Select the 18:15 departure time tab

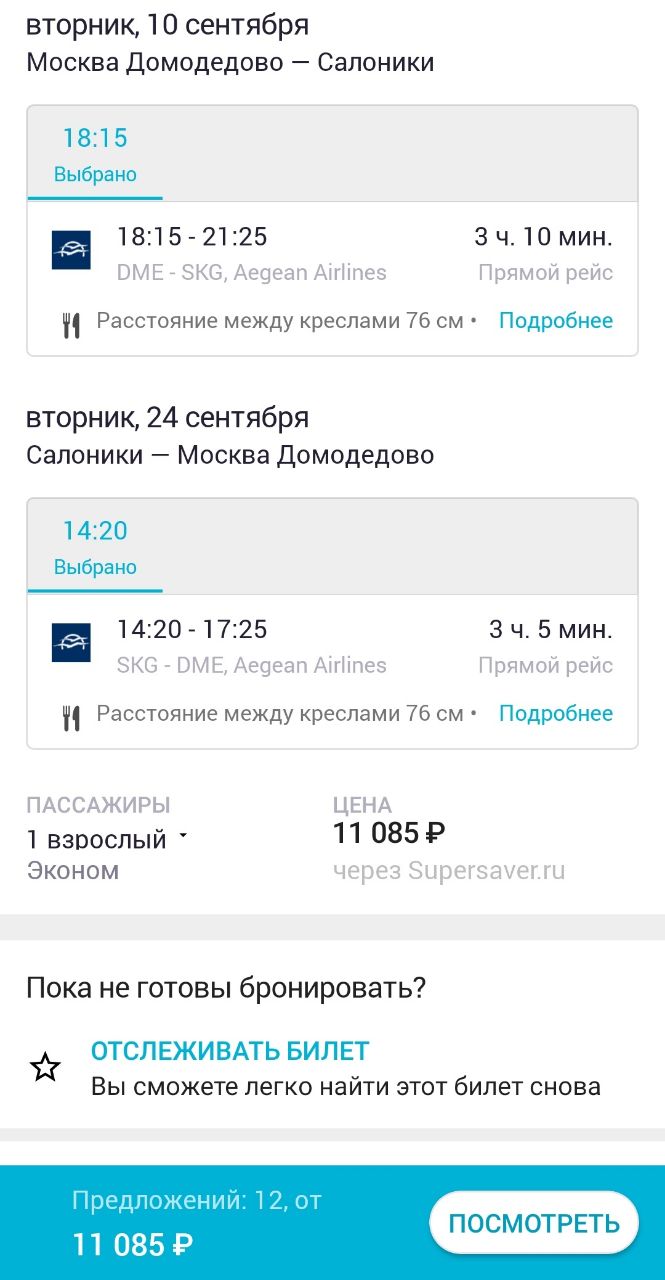click(95, 154)
